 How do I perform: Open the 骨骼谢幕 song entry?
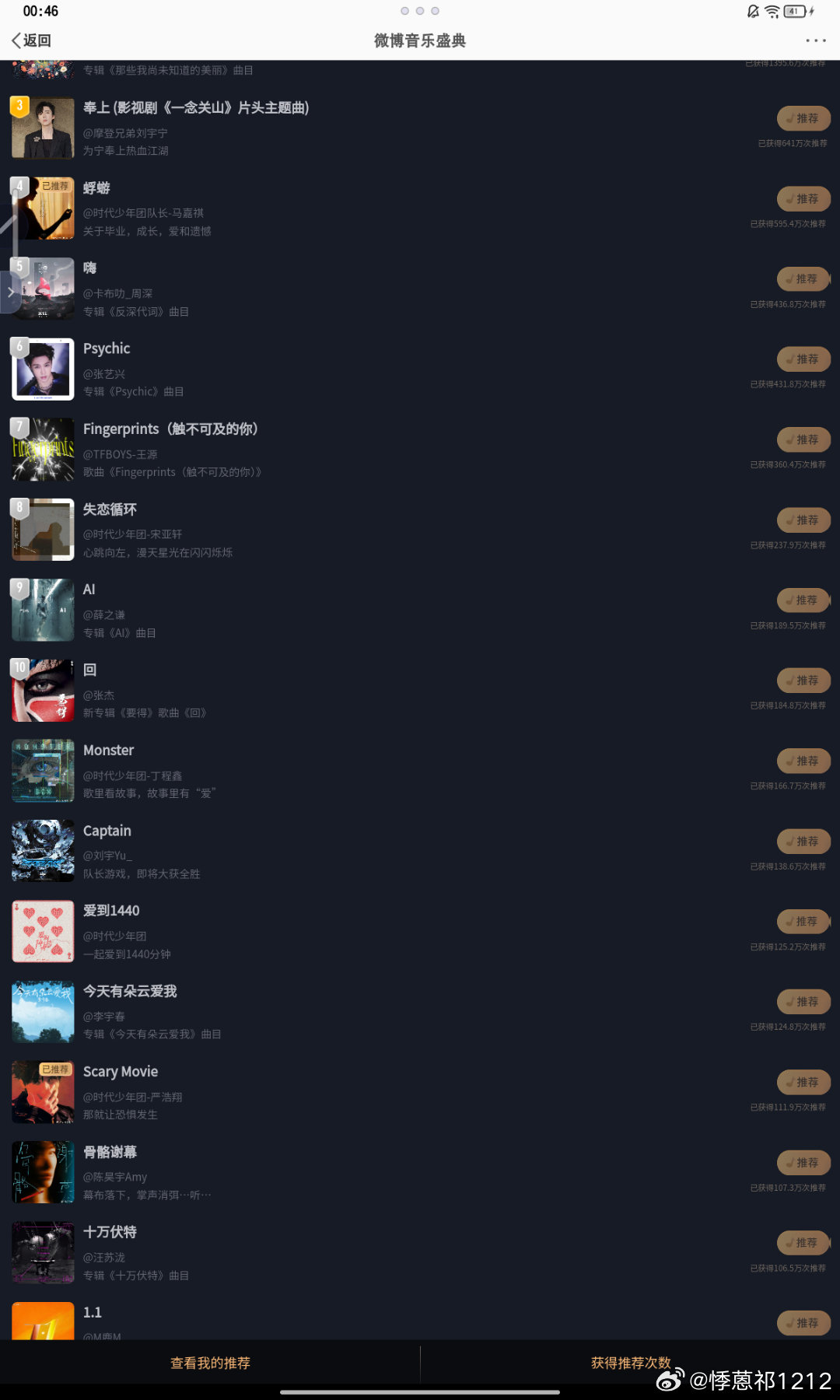pos(420,1172)
